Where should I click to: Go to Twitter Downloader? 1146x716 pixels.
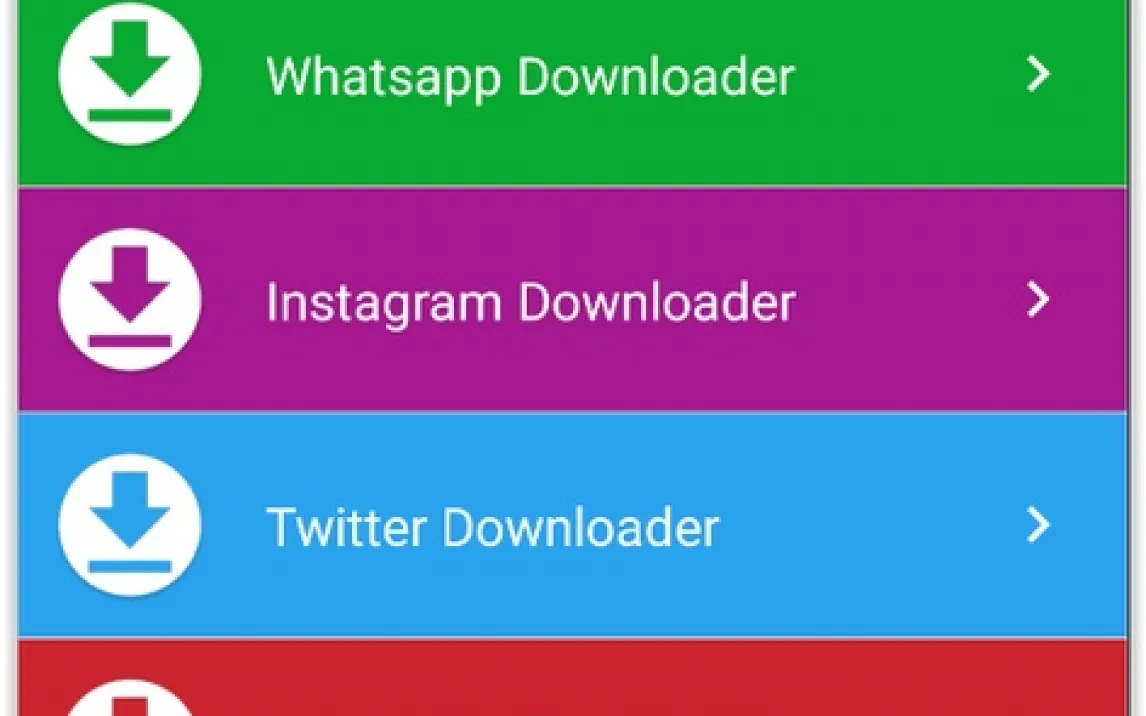point(492,527)
